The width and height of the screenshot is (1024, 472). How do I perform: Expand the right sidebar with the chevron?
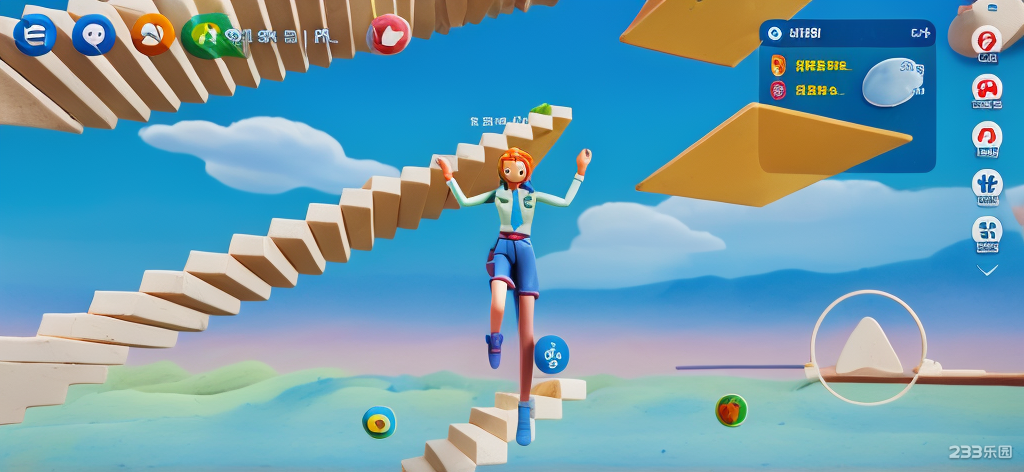[987, 270]
